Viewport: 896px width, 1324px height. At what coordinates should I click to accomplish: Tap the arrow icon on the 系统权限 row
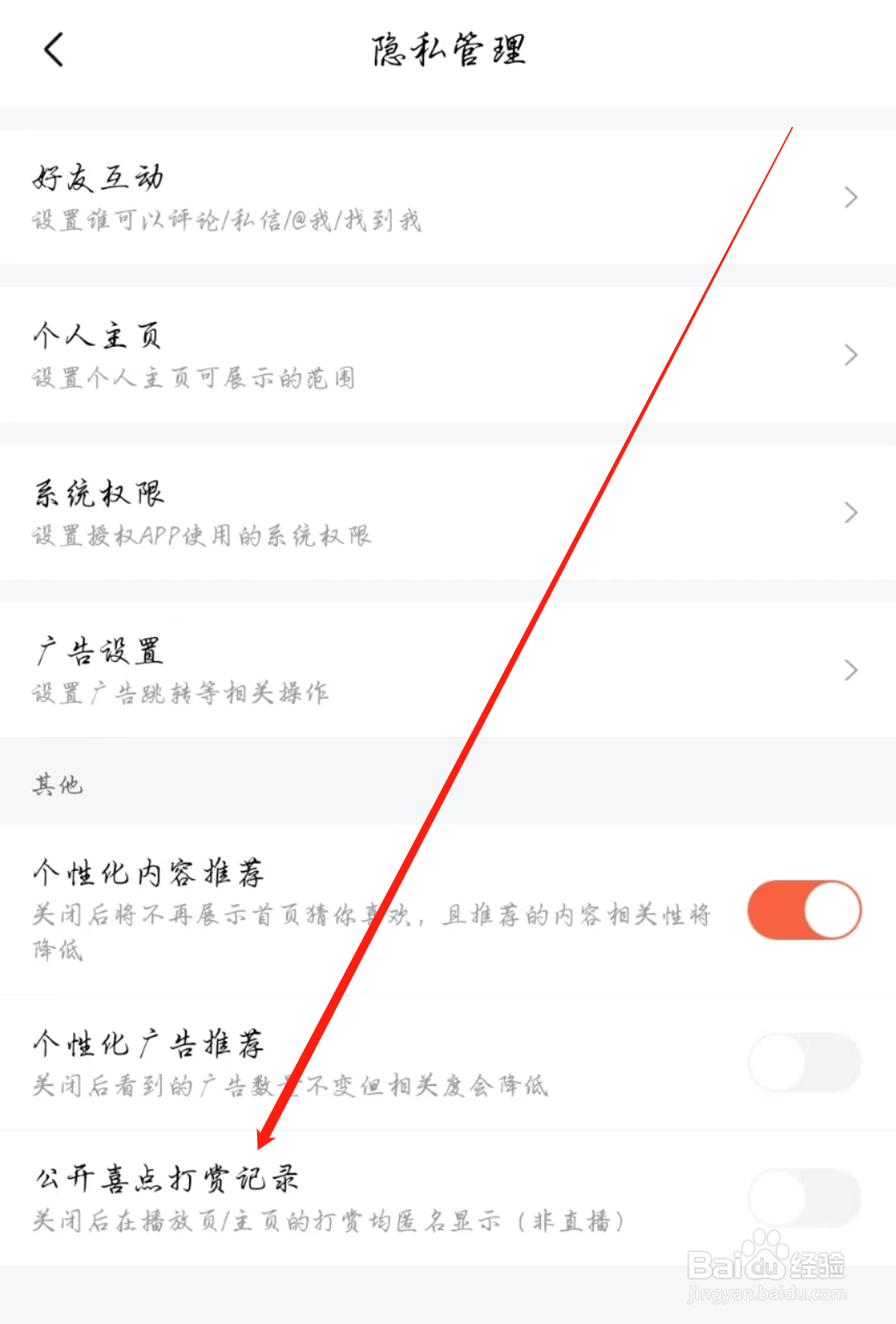(850, 513)
